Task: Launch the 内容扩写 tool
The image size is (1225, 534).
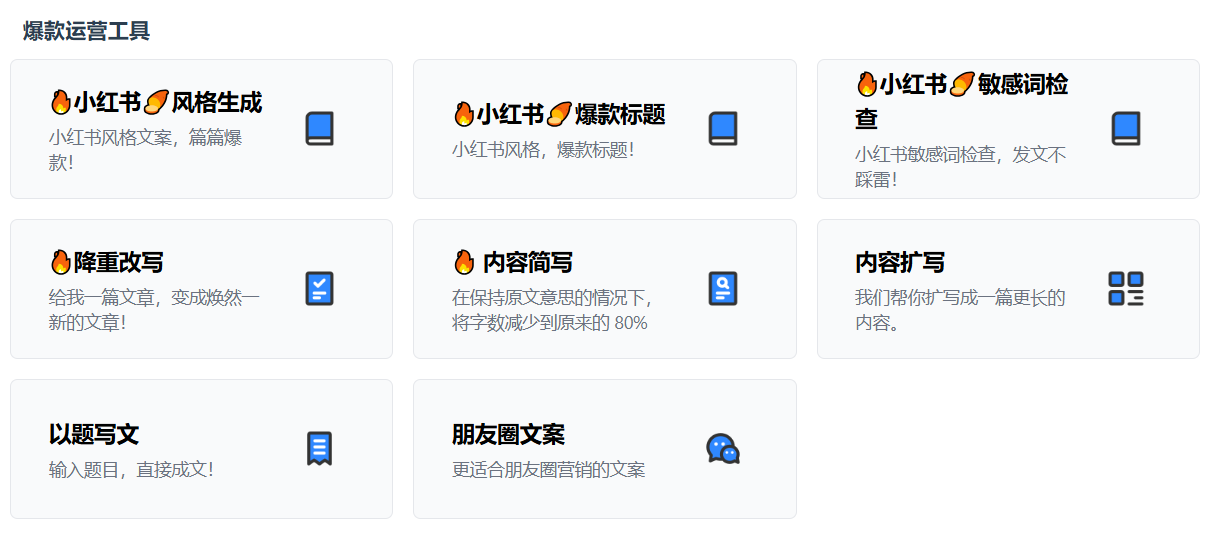Action: pyautogui.click(x=1008, y=289)
